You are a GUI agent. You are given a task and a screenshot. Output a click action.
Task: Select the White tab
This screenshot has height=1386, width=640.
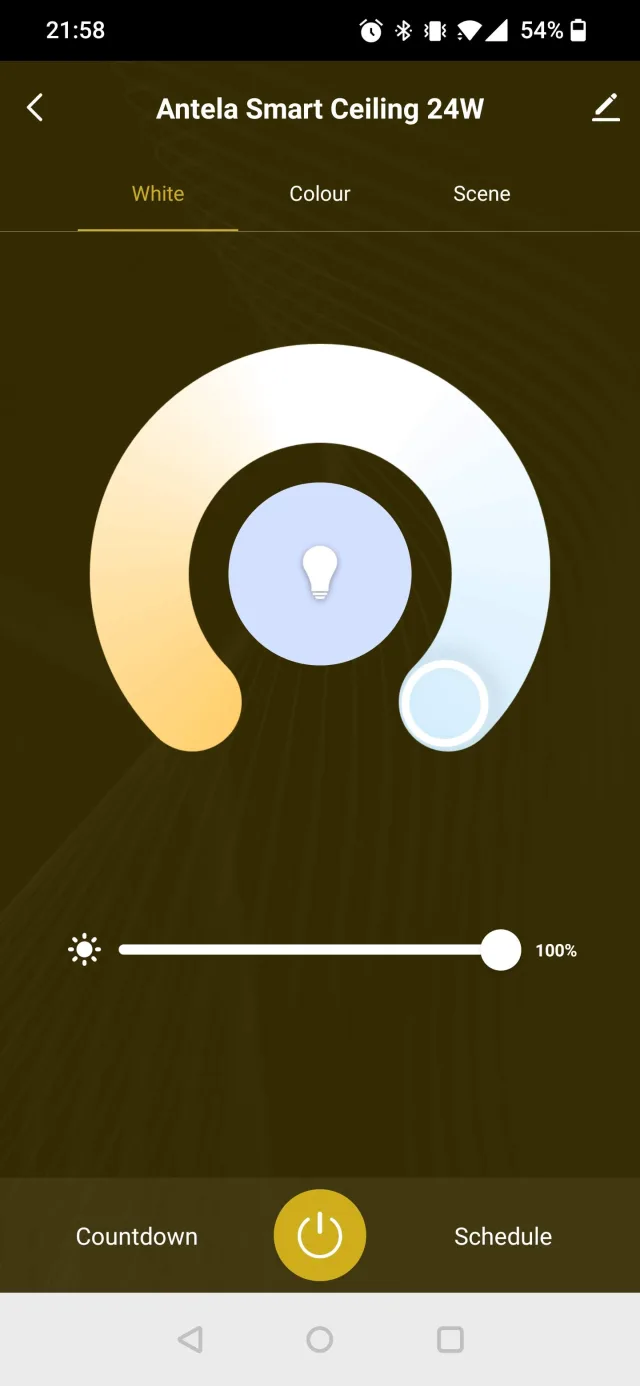[x=158, y=194]
